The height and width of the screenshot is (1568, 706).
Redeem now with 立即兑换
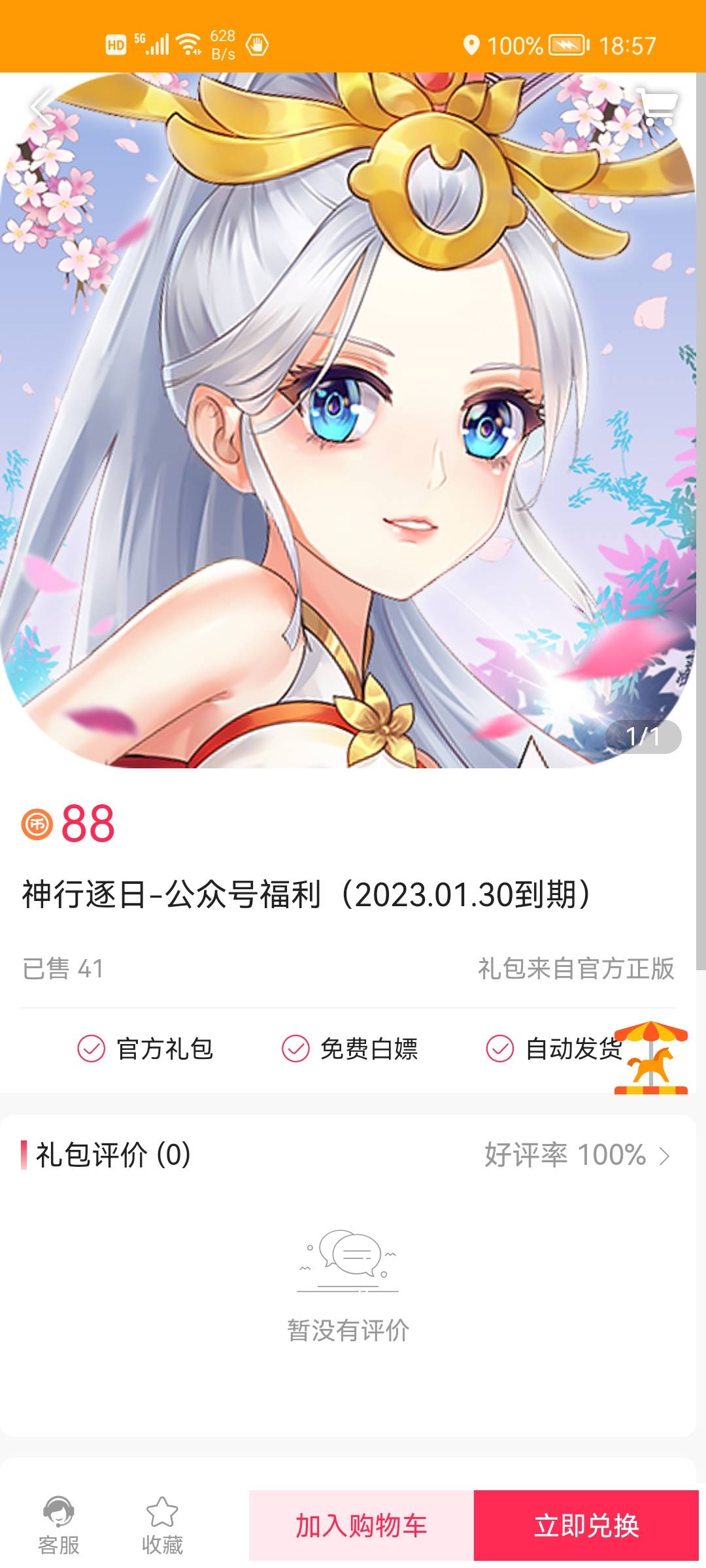[586, 1526]
